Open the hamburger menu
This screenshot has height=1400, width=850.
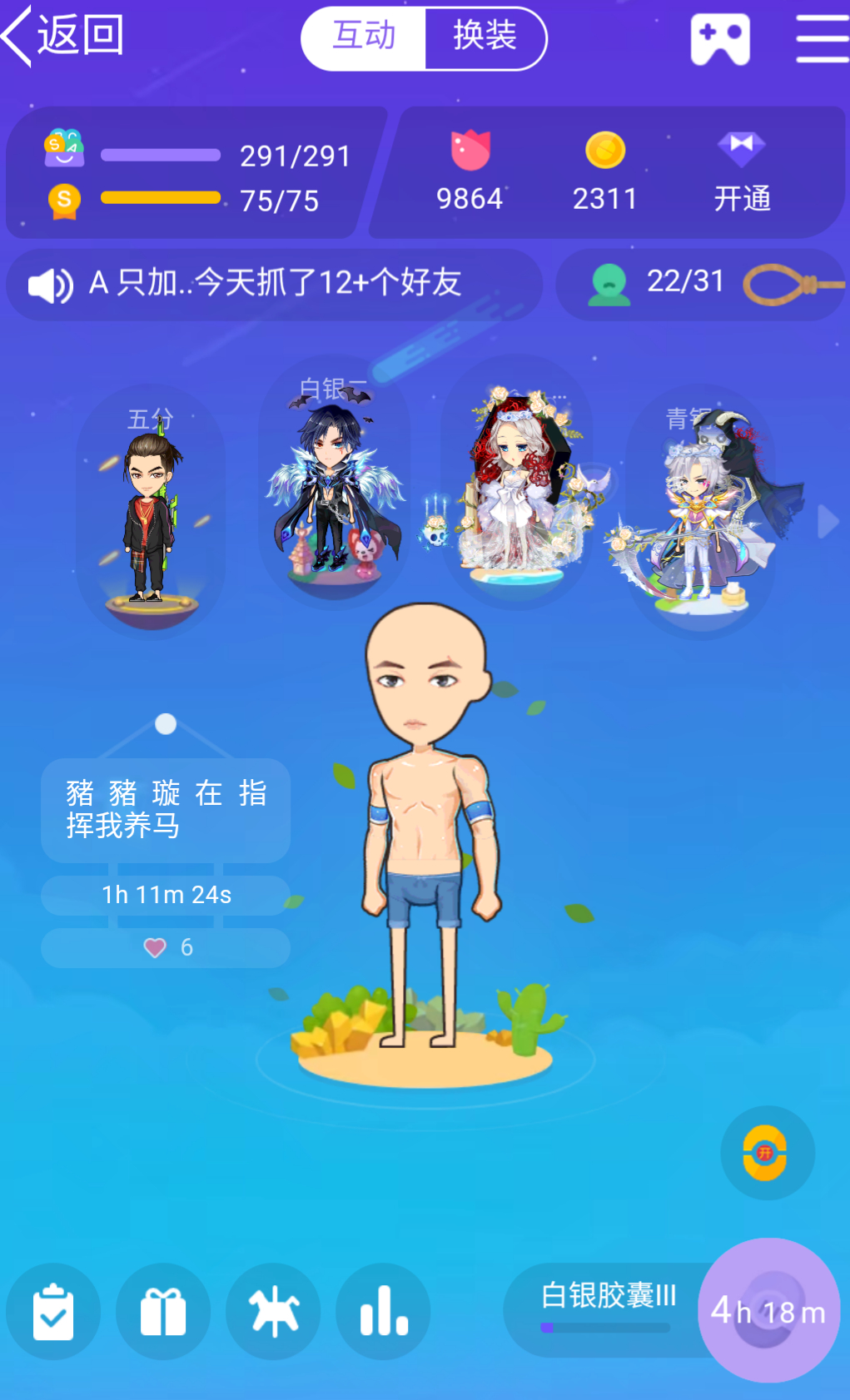[x=822, y=38]
